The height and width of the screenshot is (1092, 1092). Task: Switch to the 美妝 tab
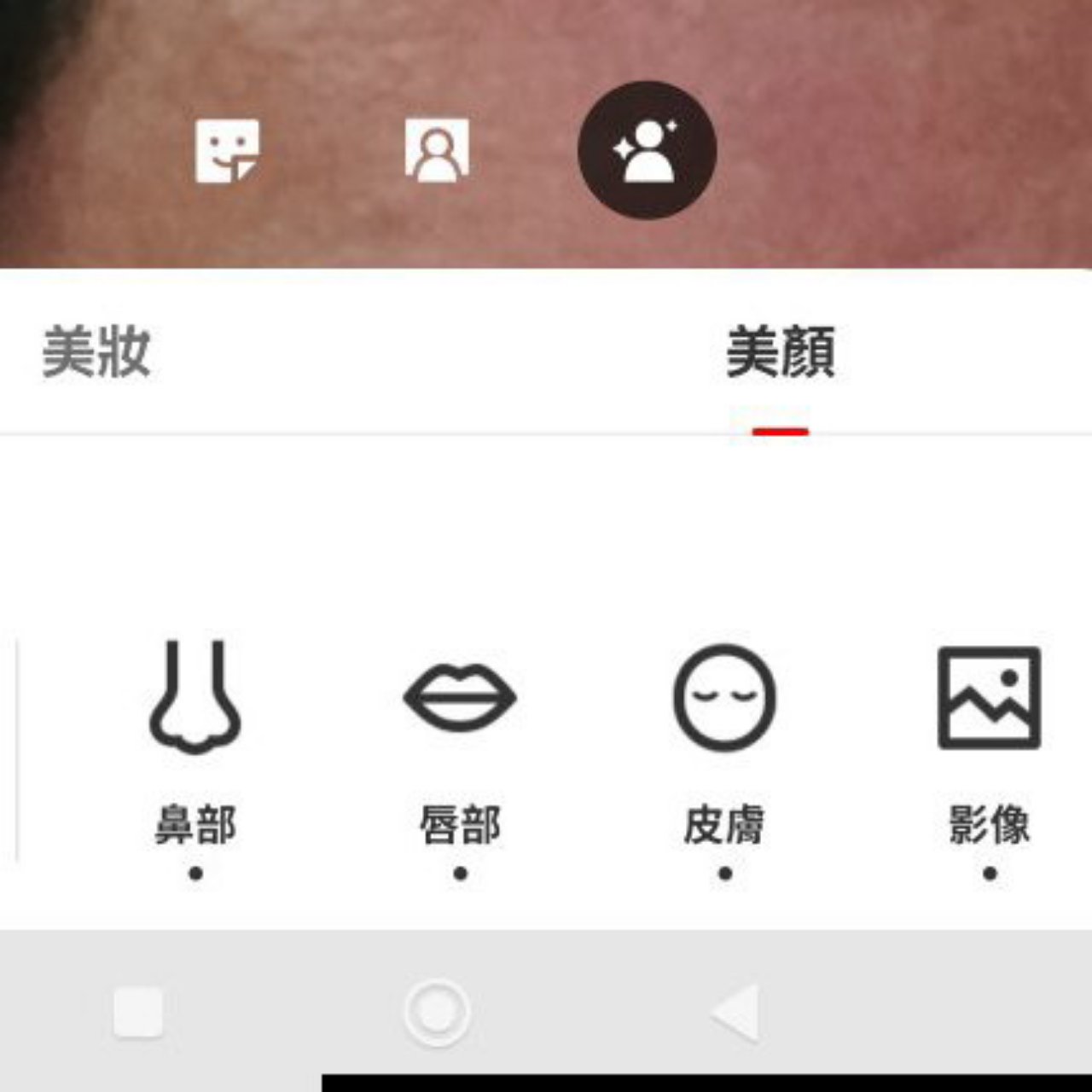96,351
